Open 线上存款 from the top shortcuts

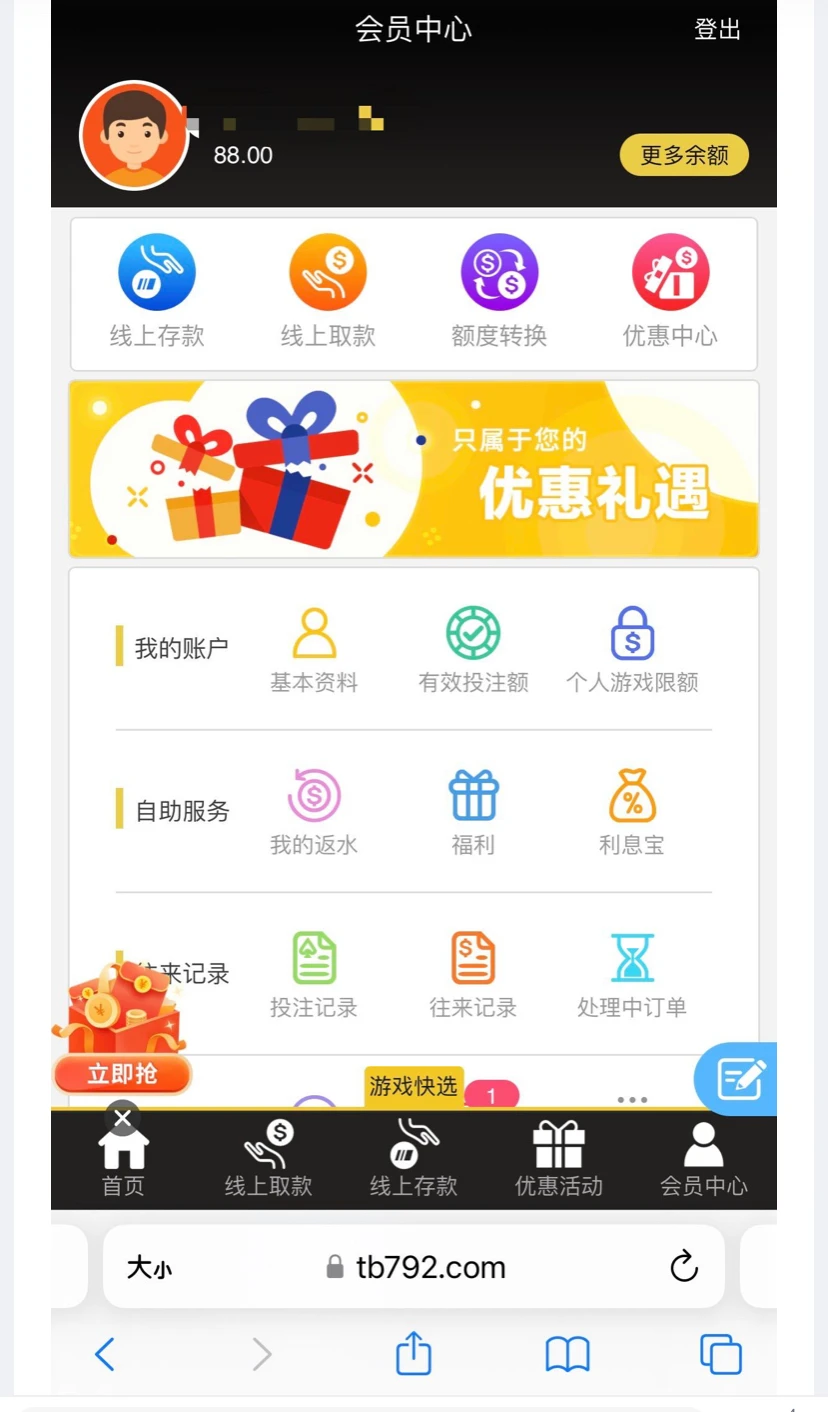click(157, 291)
